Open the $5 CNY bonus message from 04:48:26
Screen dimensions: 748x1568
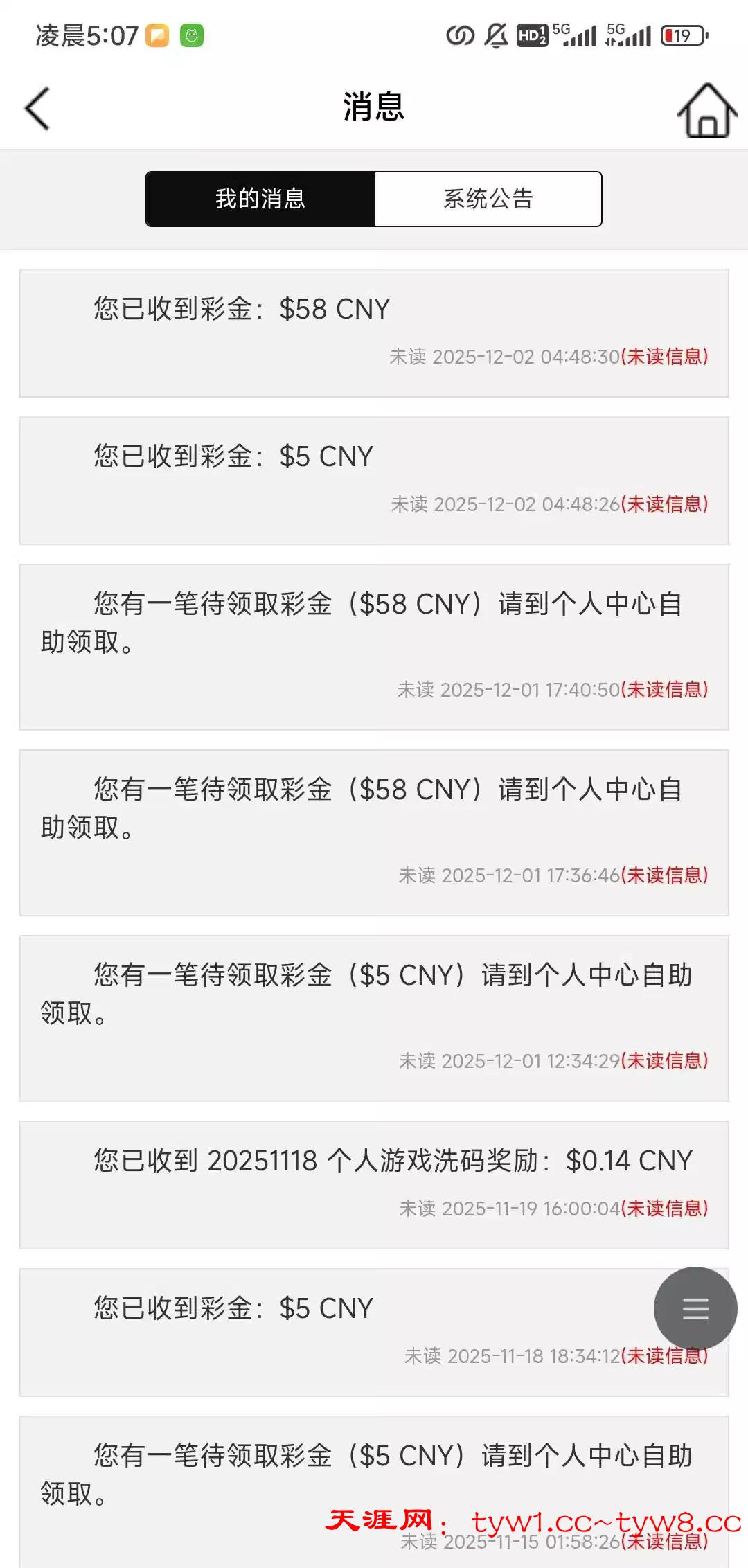[x=374, y=480]
